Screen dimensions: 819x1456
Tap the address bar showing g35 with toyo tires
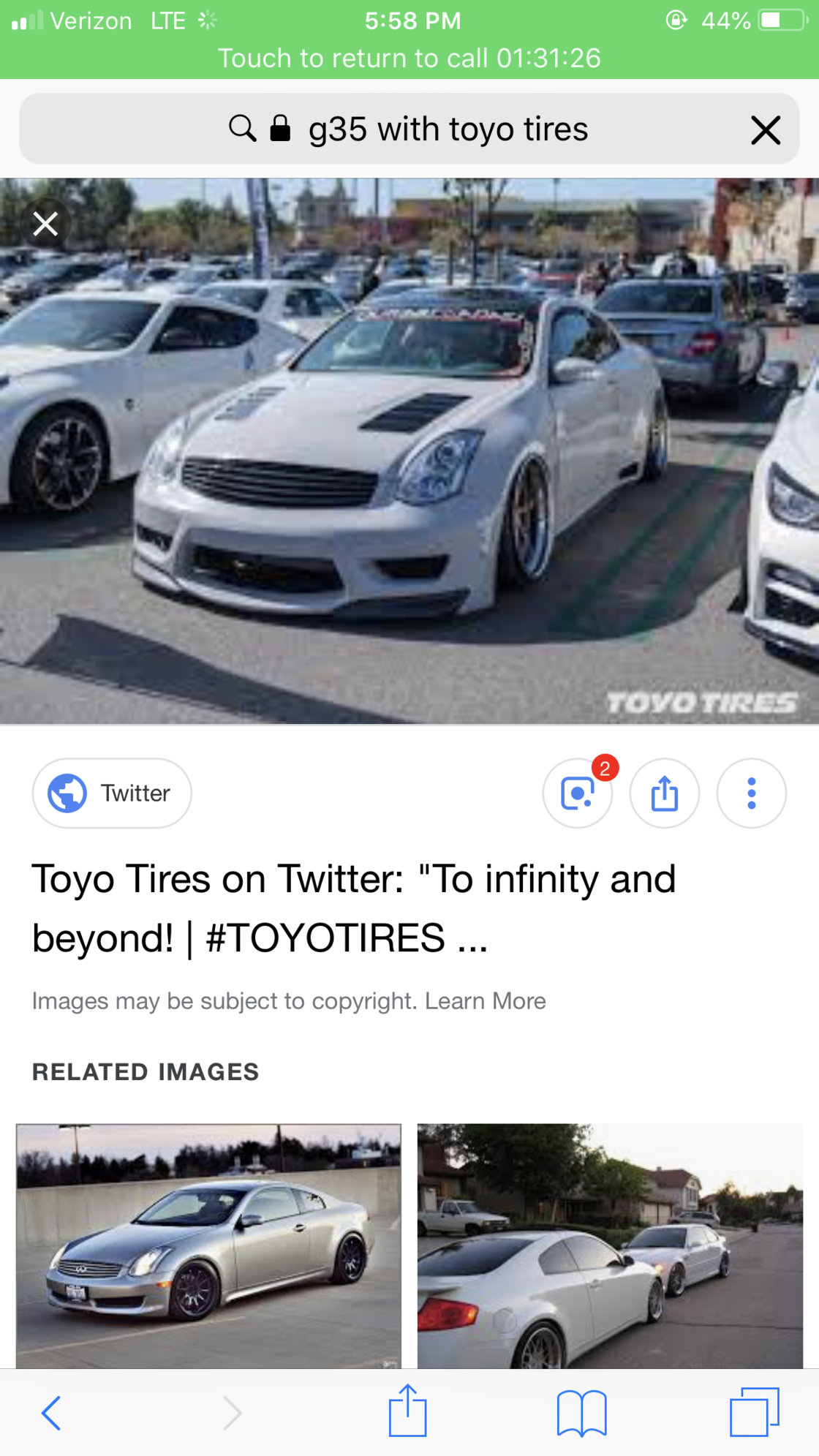click(446, 129)
